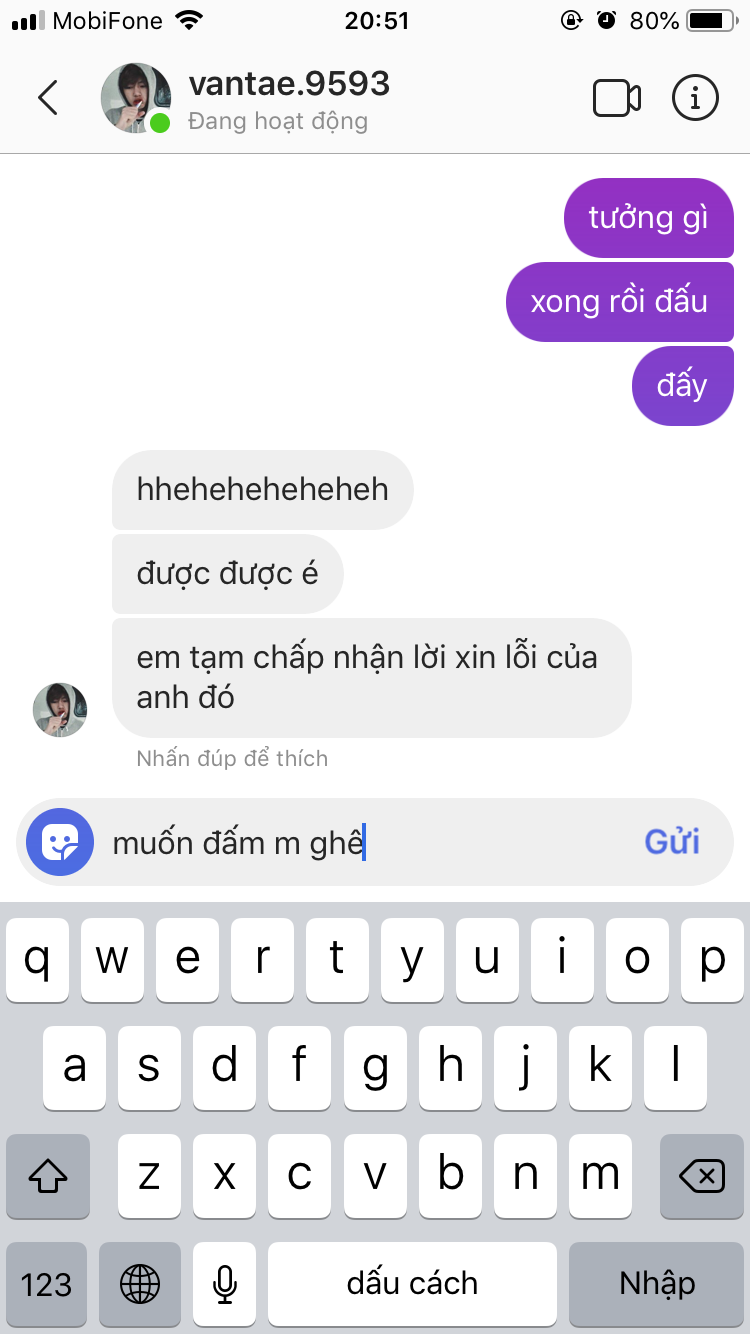Image resolution: width=750 pixels, height=1334 pixels.
Task: Open the sticker picker
Action: coord(60,842)
